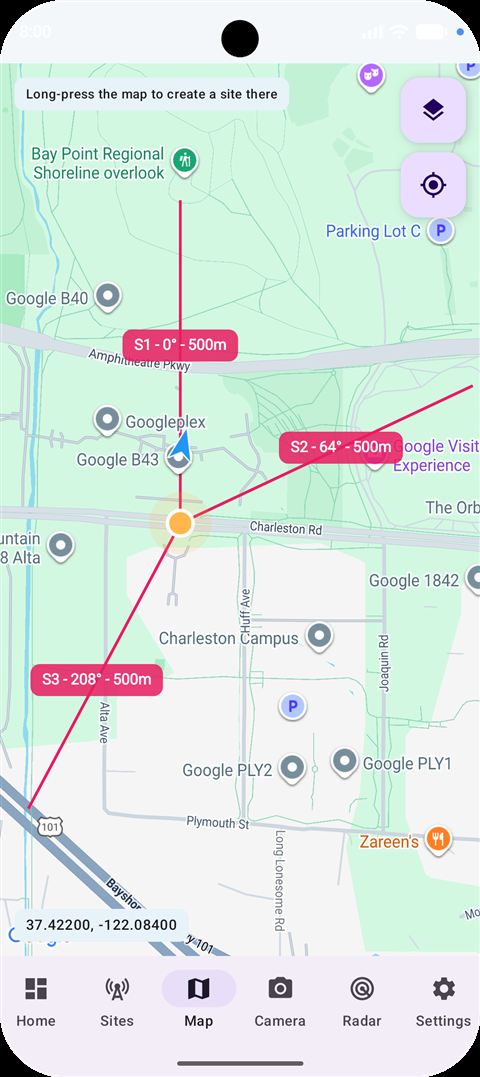Center the map on my location
Viewport: 480px width, 1077px height.
[x=433, y=185]
